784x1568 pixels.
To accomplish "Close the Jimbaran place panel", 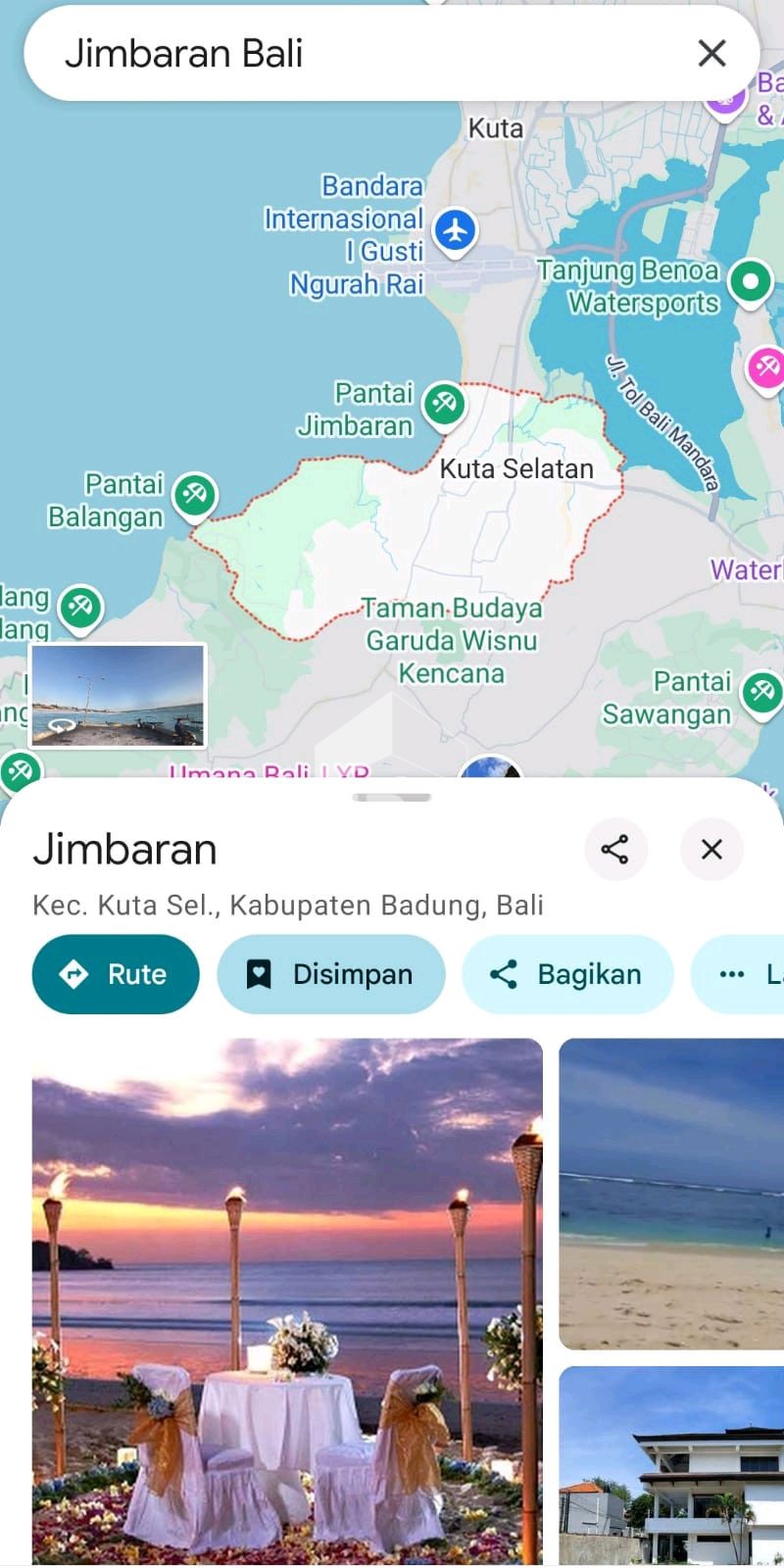I will click(711, 849).
